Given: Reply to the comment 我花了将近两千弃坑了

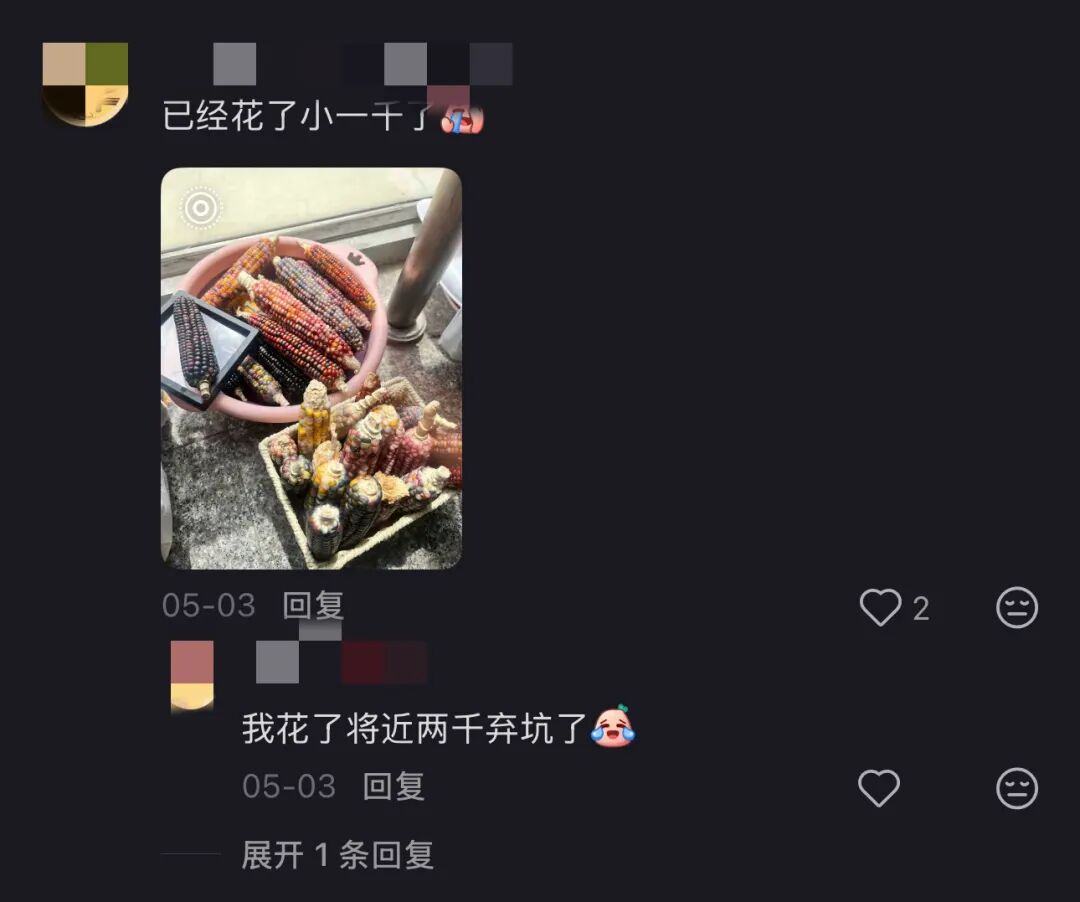Looking at the screenshot, I should pyautogui.click(x=393, y=786).
